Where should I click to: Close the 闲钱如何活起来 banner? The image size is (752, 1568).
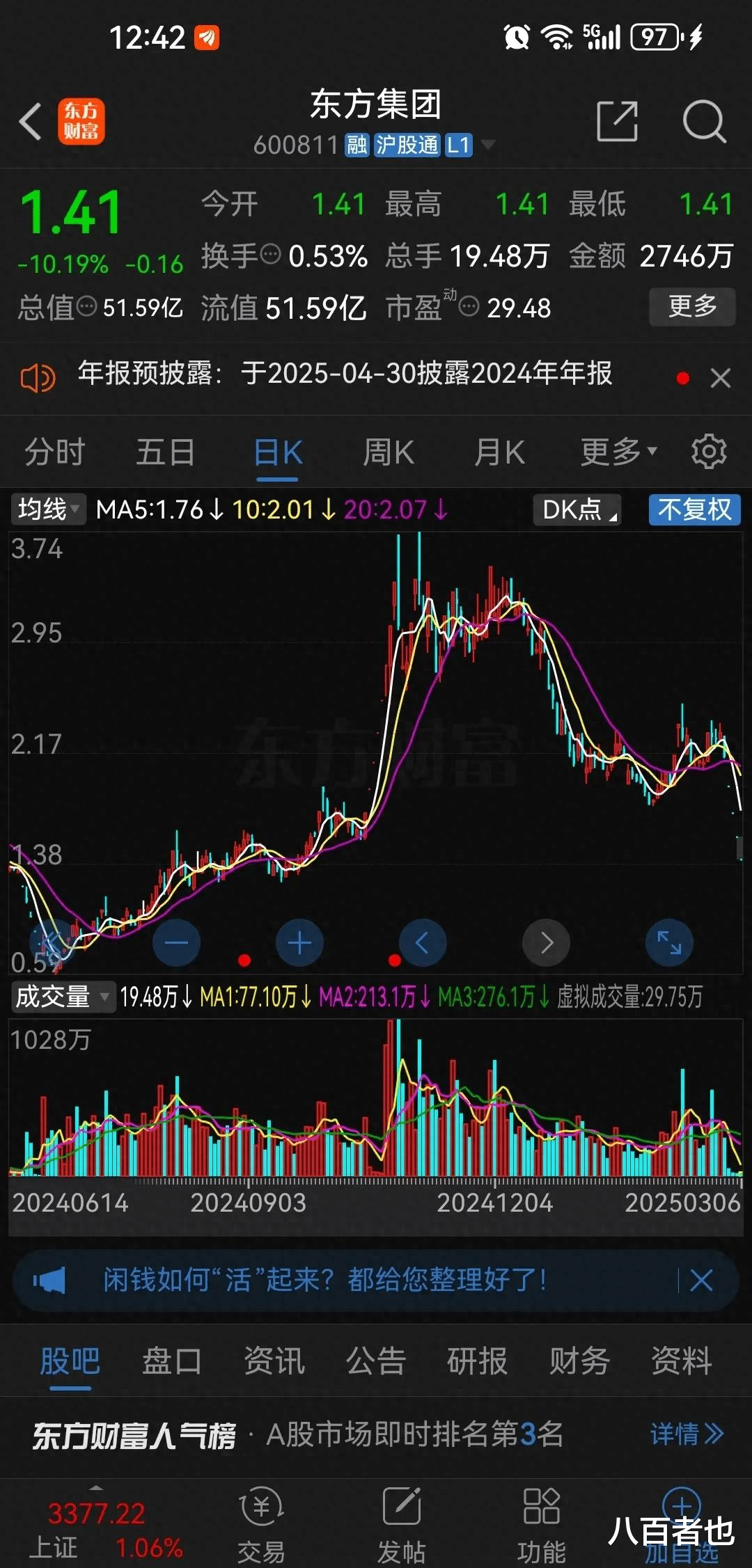[701, 1280]
